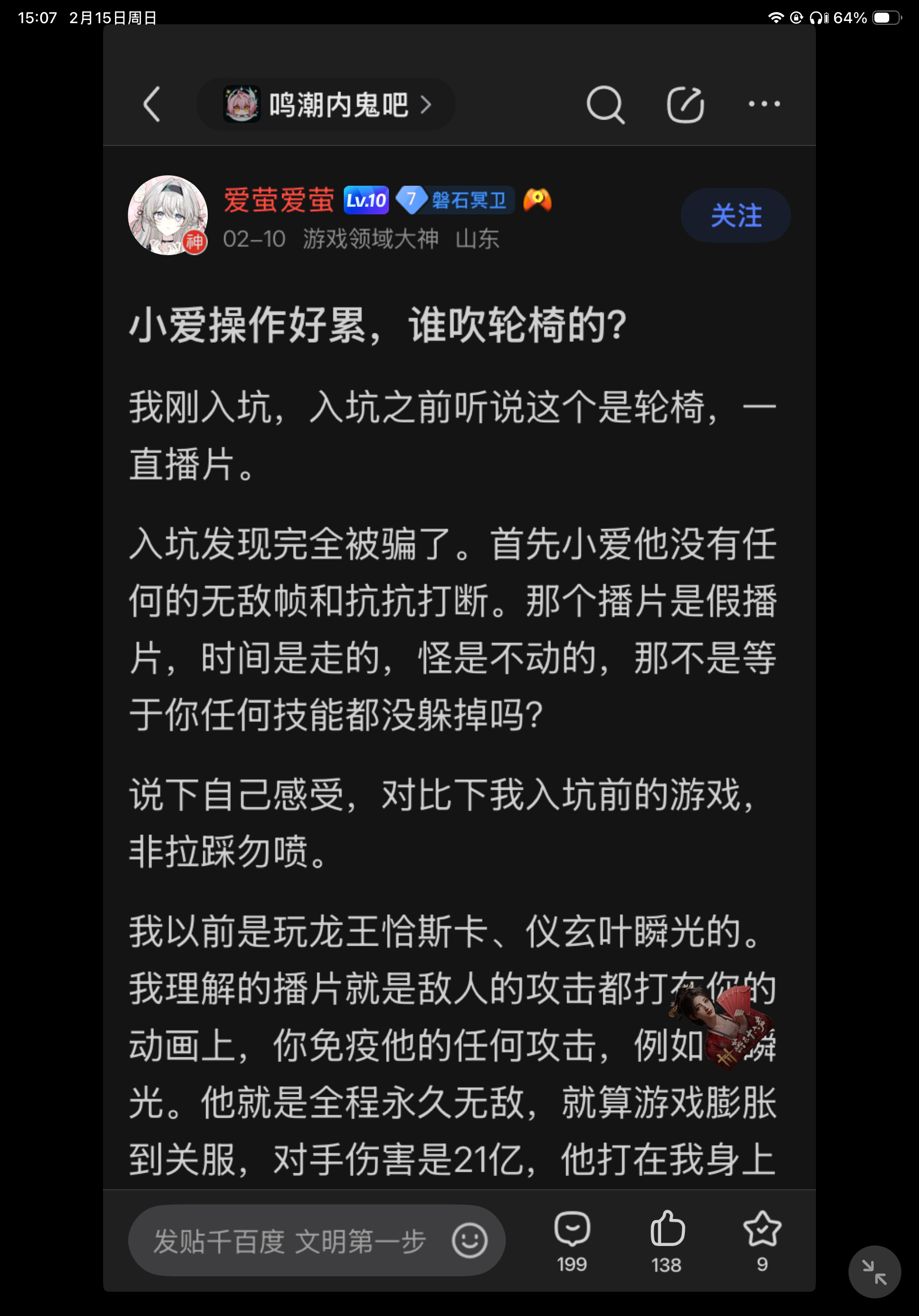Tap the Lv.10 level badge
The width and height of the screenshot is (919, 1316).
(x=366, y=201)
